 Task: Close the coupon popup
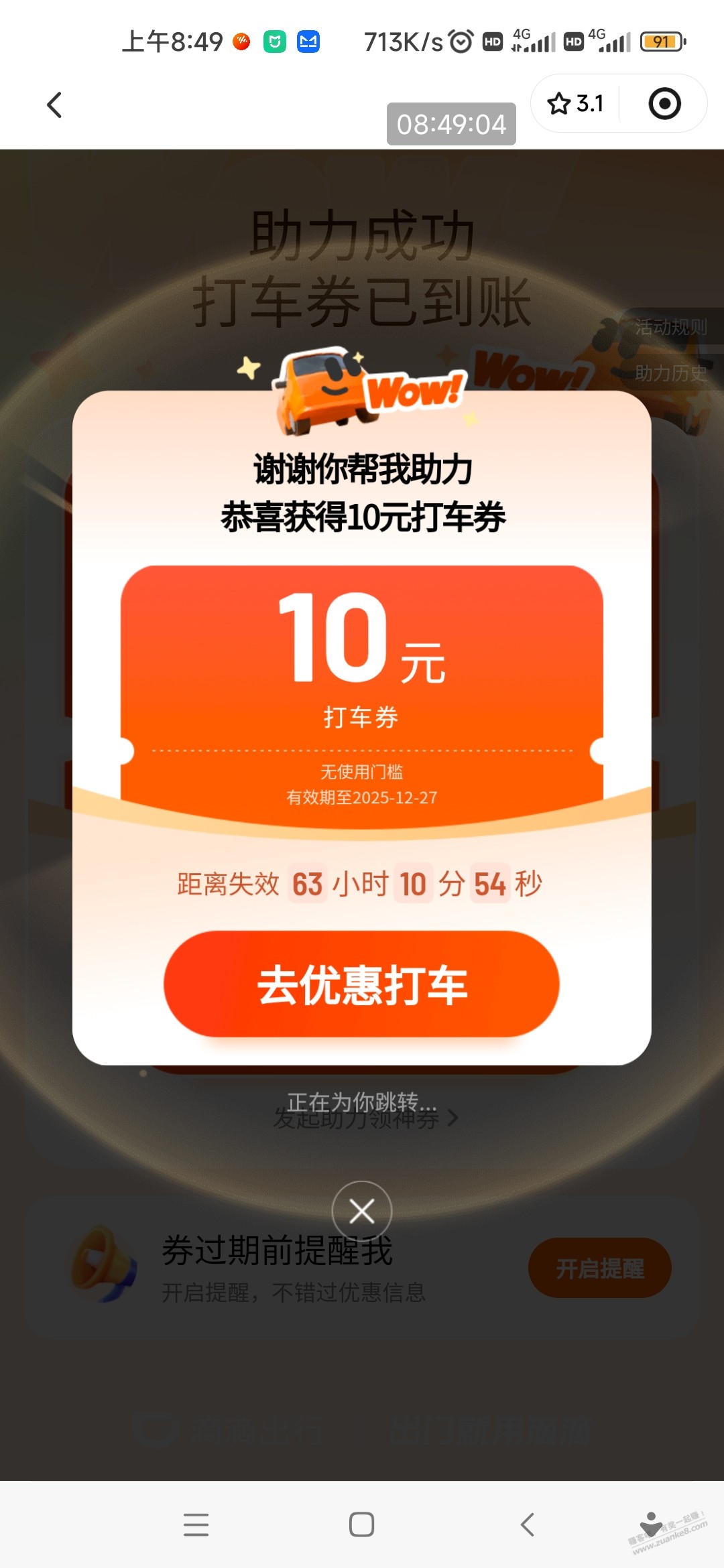coord(362,1210)
